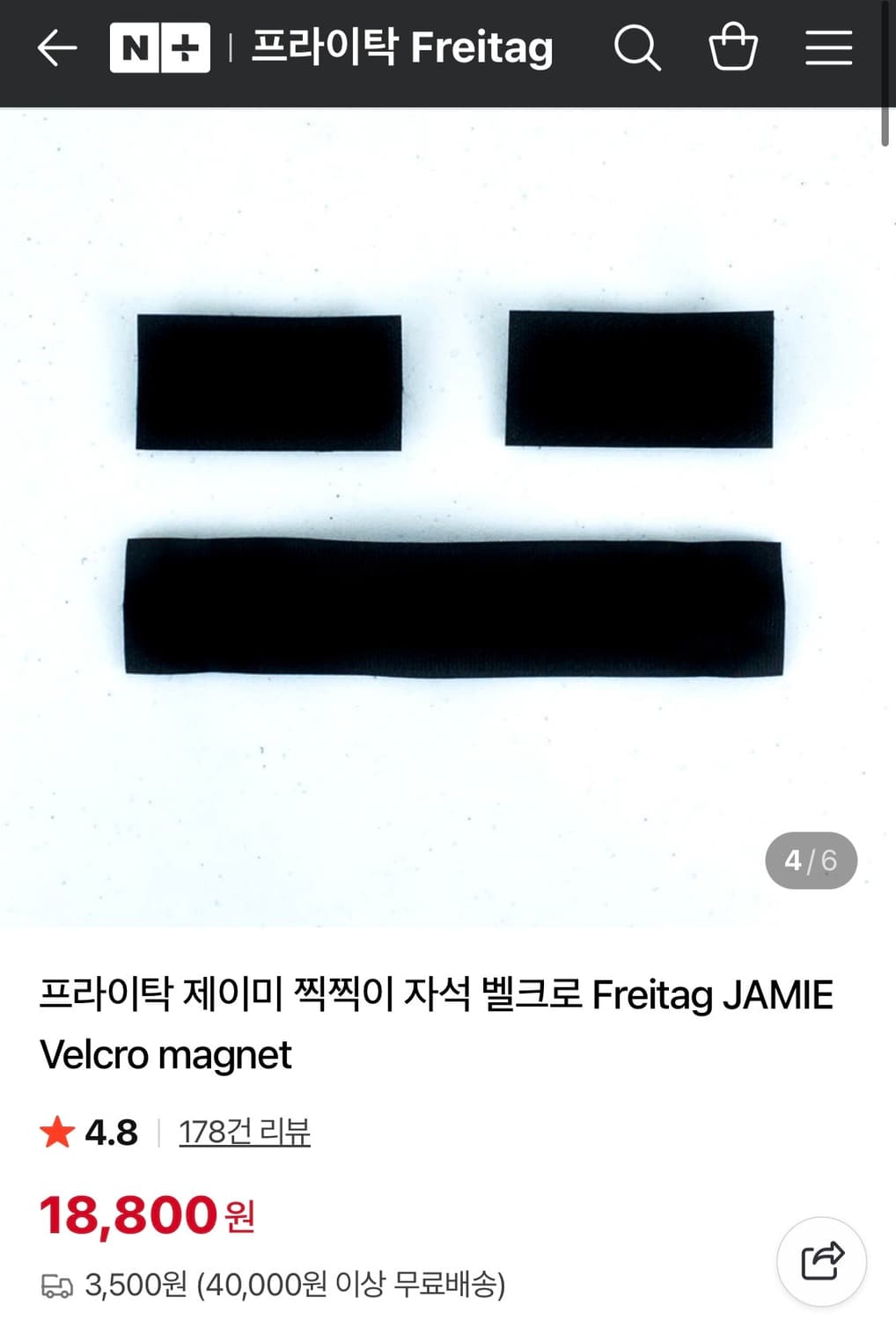Tap the red star rating icon
The height and width of the screenshot is (1320, 896).
point(58,1131)
